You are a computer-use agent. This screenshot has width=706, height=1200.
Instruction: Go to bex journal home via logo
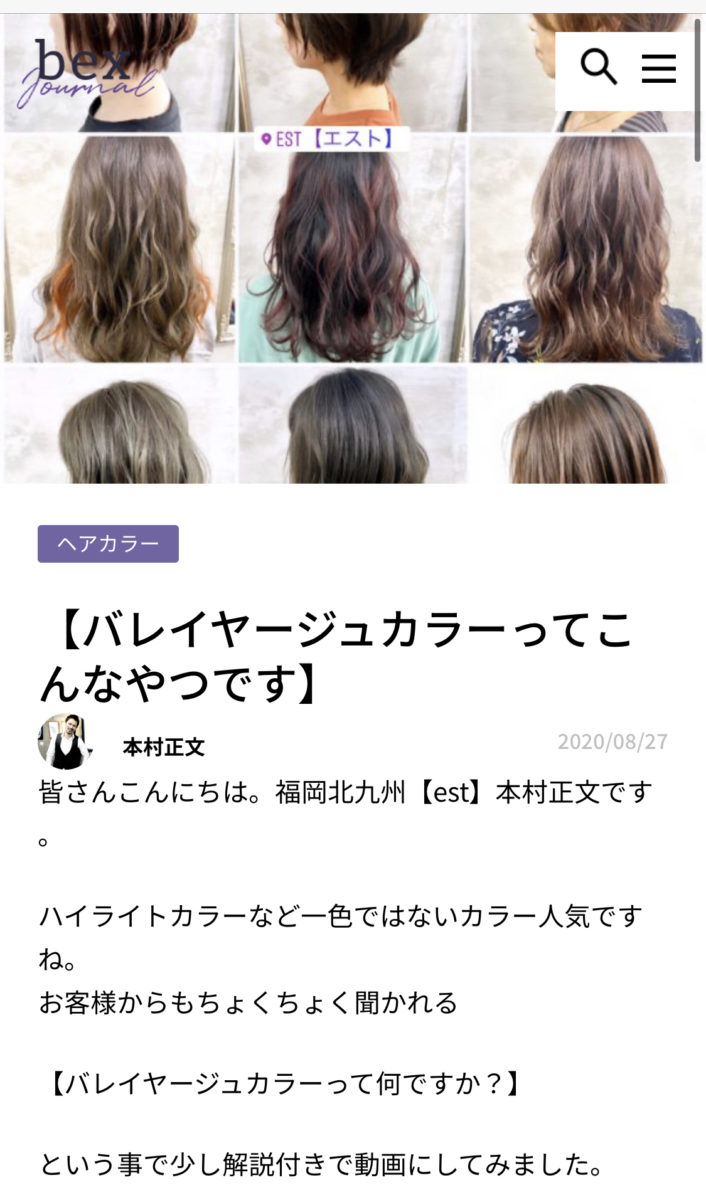pyautogui.click(x=84, y=72)
